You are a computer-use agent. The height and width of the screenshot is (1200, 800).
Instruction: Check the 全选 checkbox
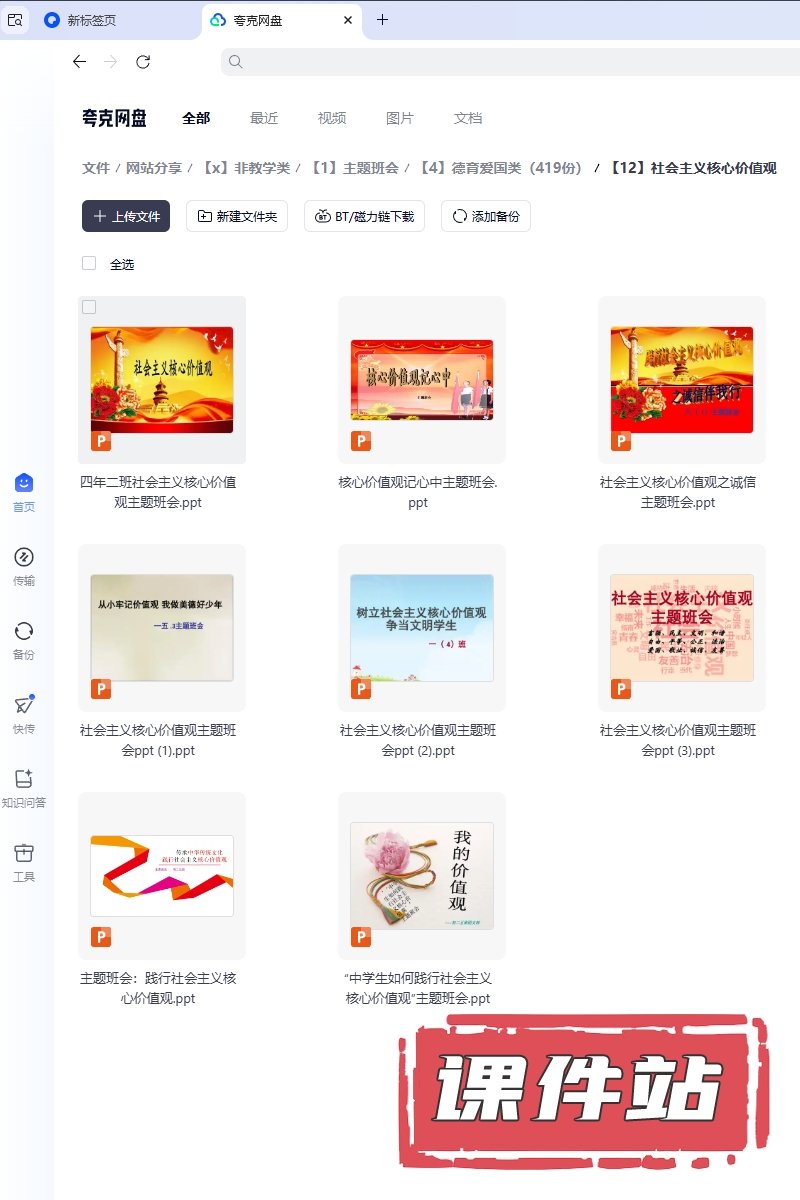click(89, 264)
